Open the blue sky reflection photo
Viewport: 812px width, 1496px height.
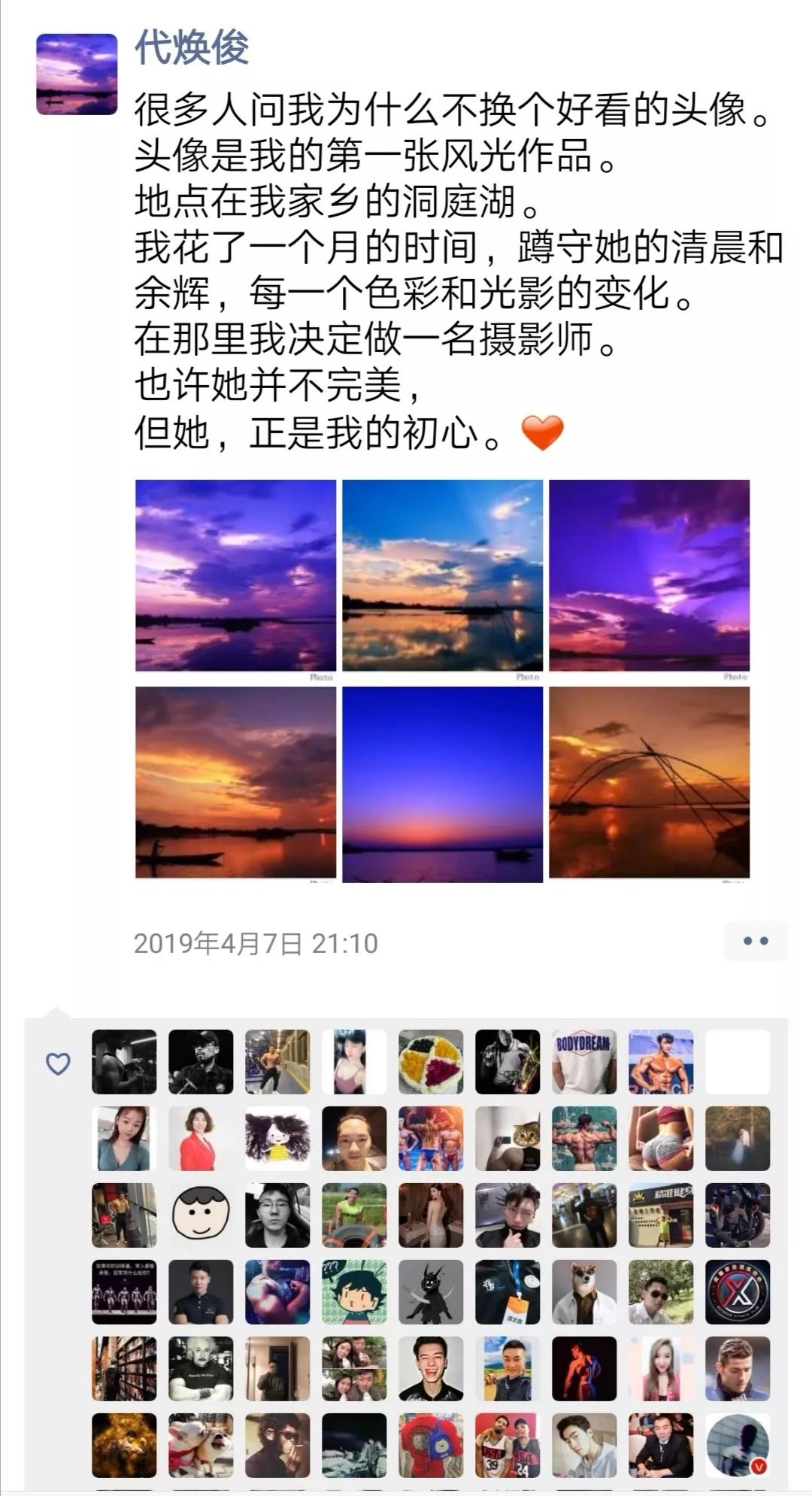pos(442,575)
